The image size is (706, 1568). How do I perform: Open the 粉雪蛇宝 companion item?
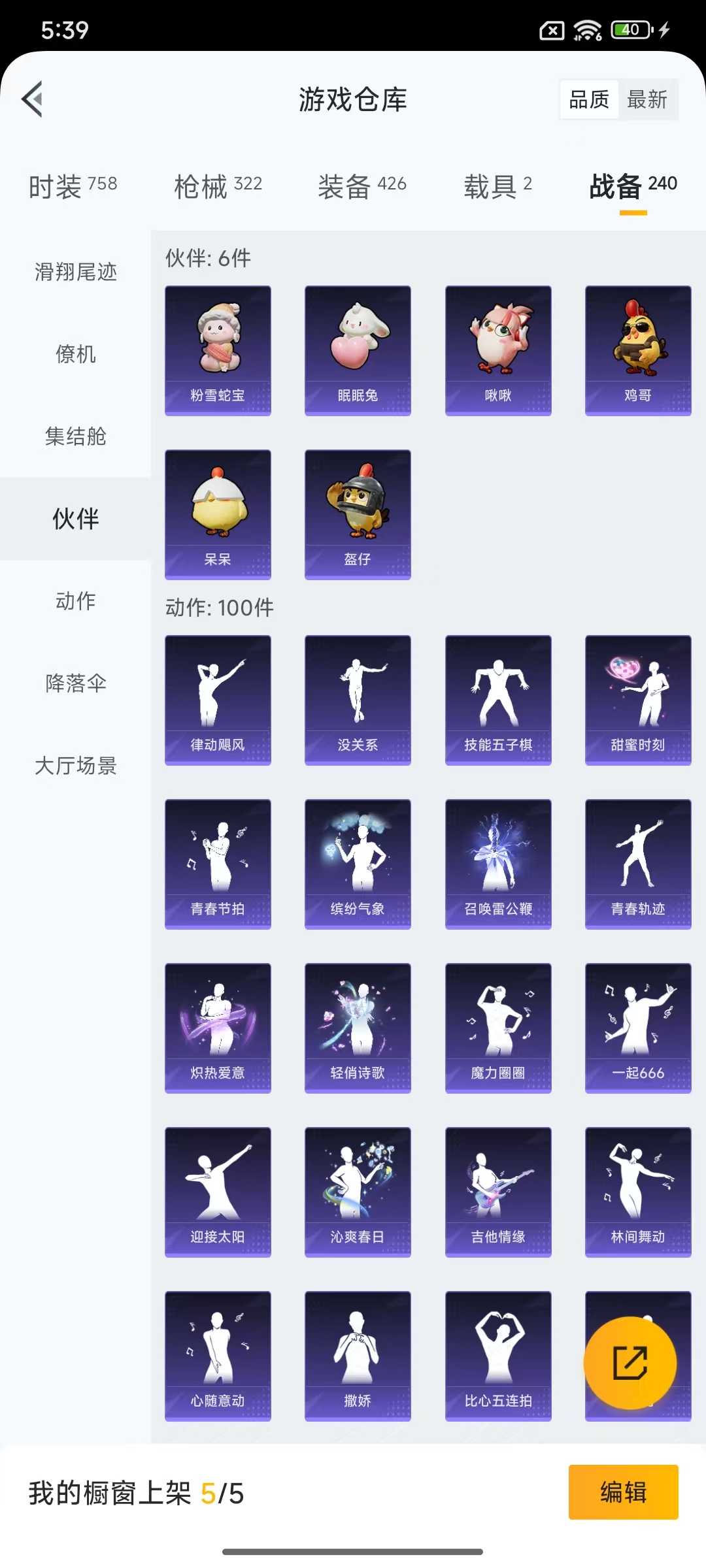(218, 350)
